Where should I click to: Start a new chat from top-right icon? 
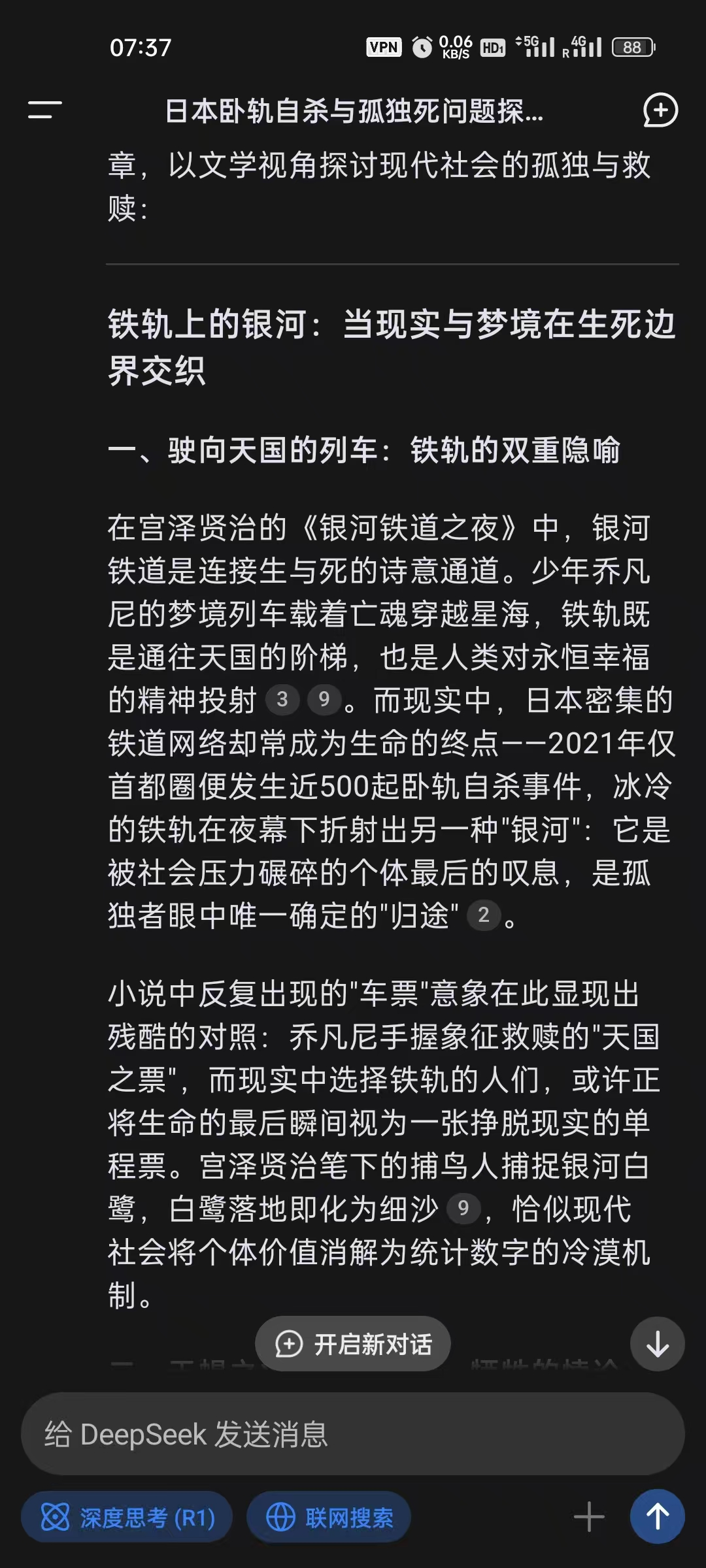pos(660,110)
